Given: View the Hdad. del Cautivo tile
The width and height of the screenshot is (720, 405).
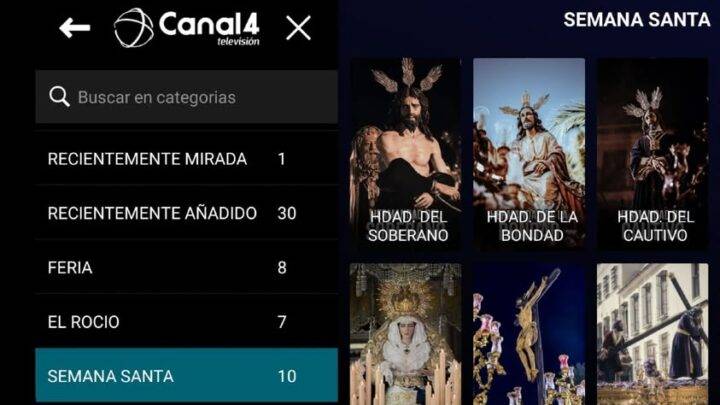Looking at the screenshot, I should coord(652,153).
